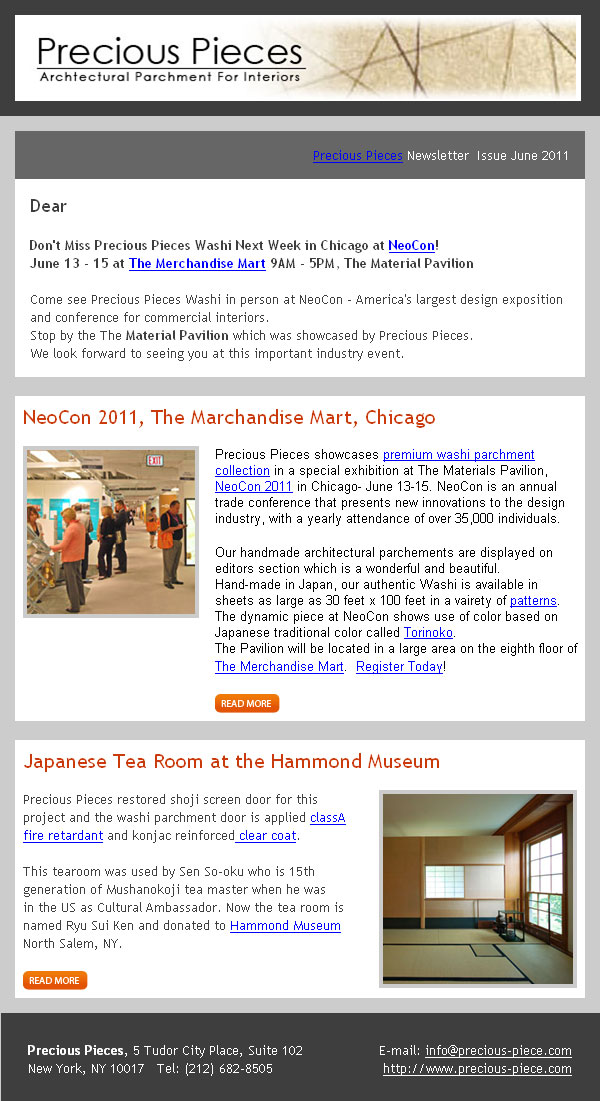
Task: Read more about the Japanese Tea Room
Action: pos(55,981)
